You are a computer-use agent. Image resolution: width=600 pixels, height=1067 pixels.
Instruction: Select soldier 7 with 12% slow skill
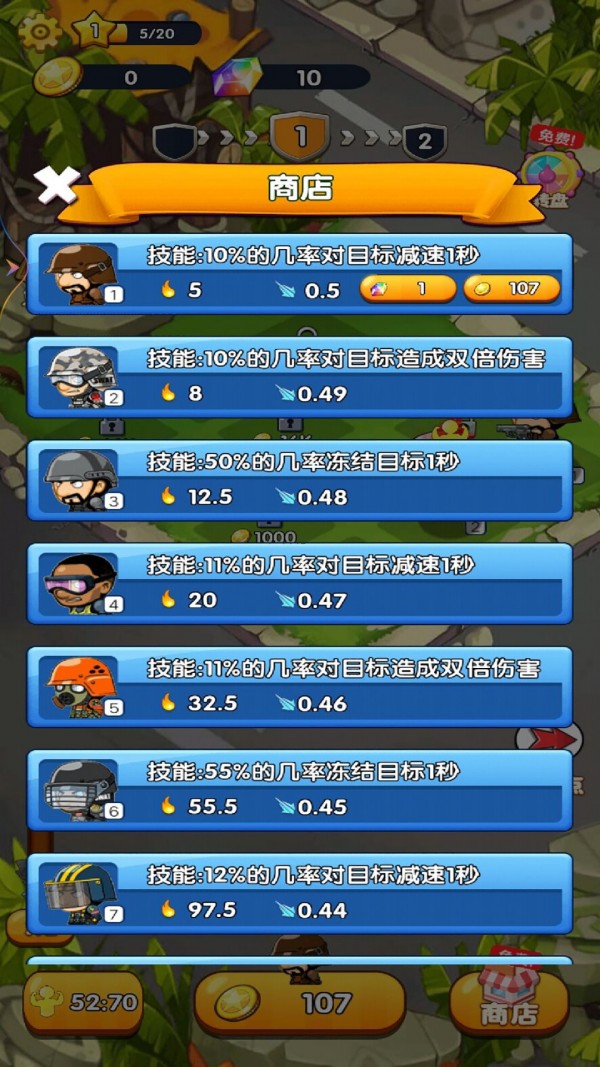300,892
